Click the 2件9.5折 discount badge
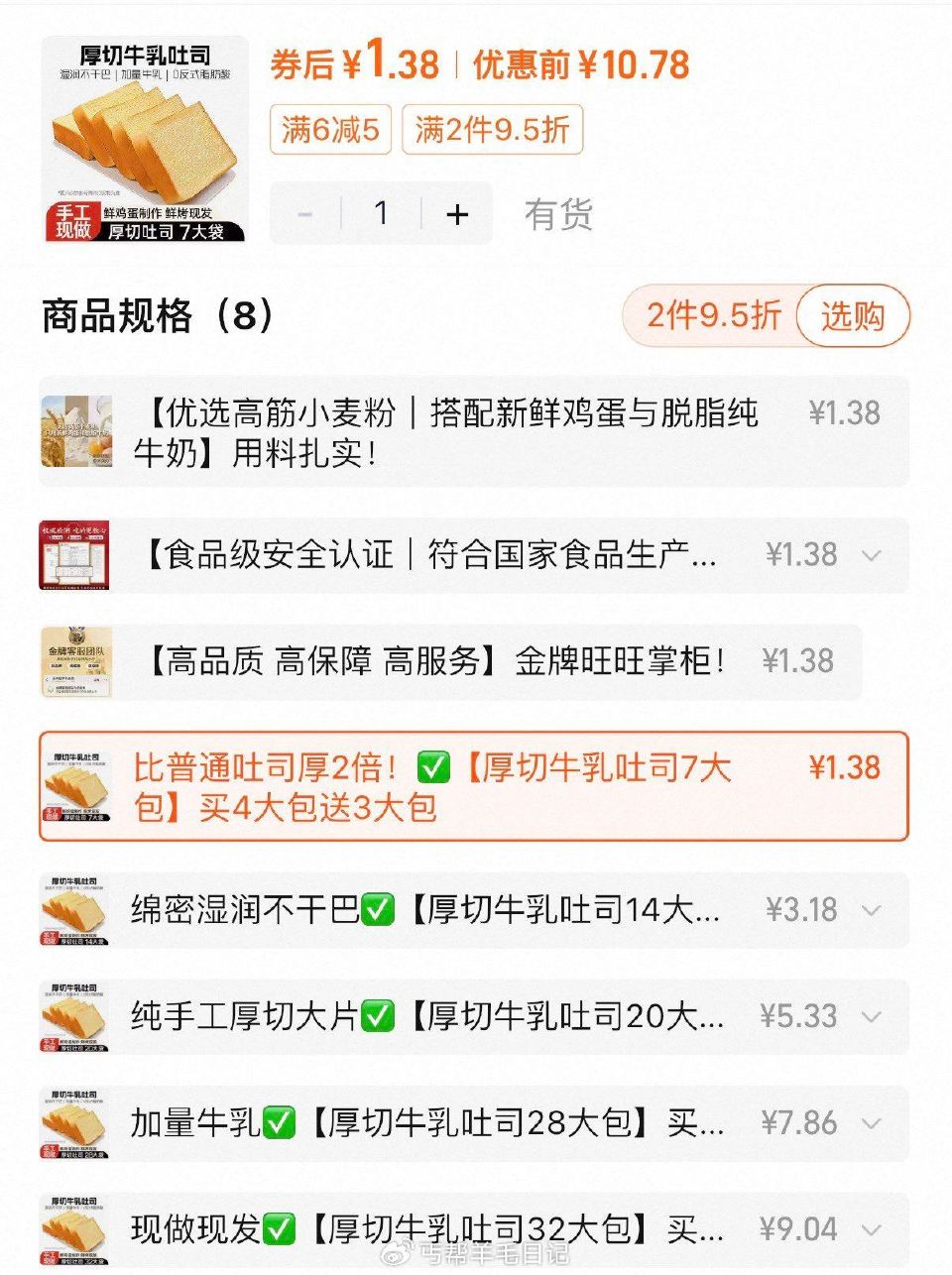Viewport: 952px width, 1275px height. (x=716, y=315)
